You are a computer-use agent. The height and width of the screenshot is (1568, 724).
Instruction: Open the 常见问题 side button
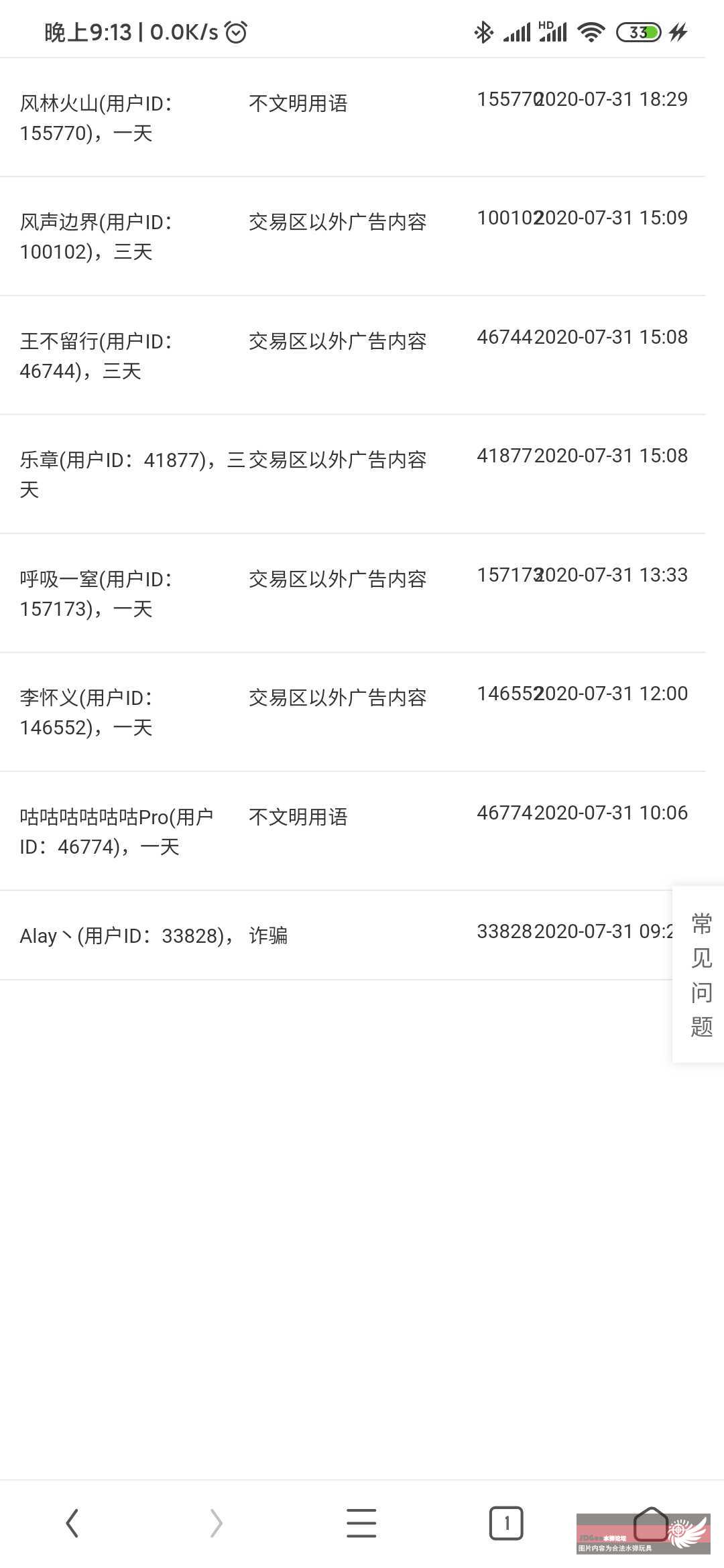pyautogui.click(x=701, y=974)
